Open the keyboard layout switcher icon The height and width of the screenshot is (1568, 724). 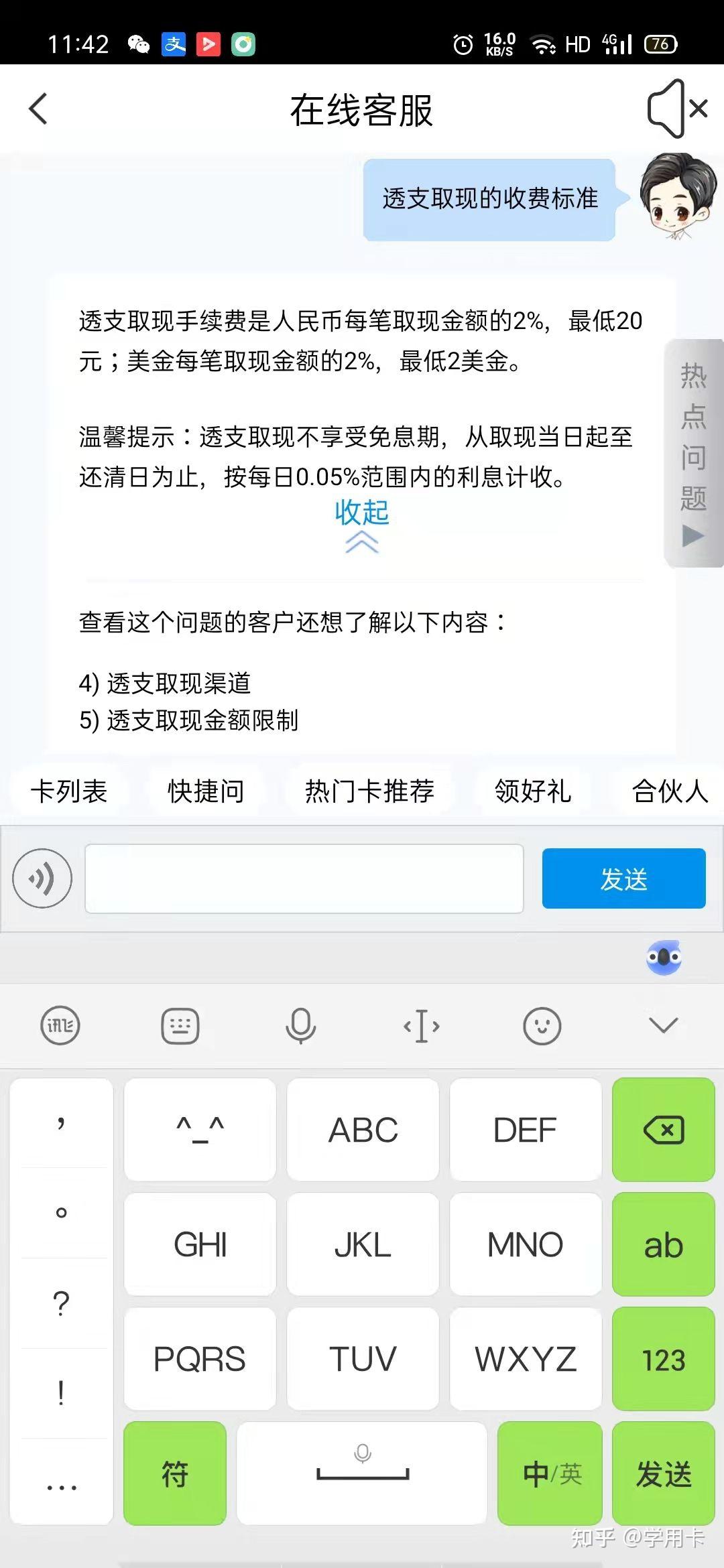181,1025
